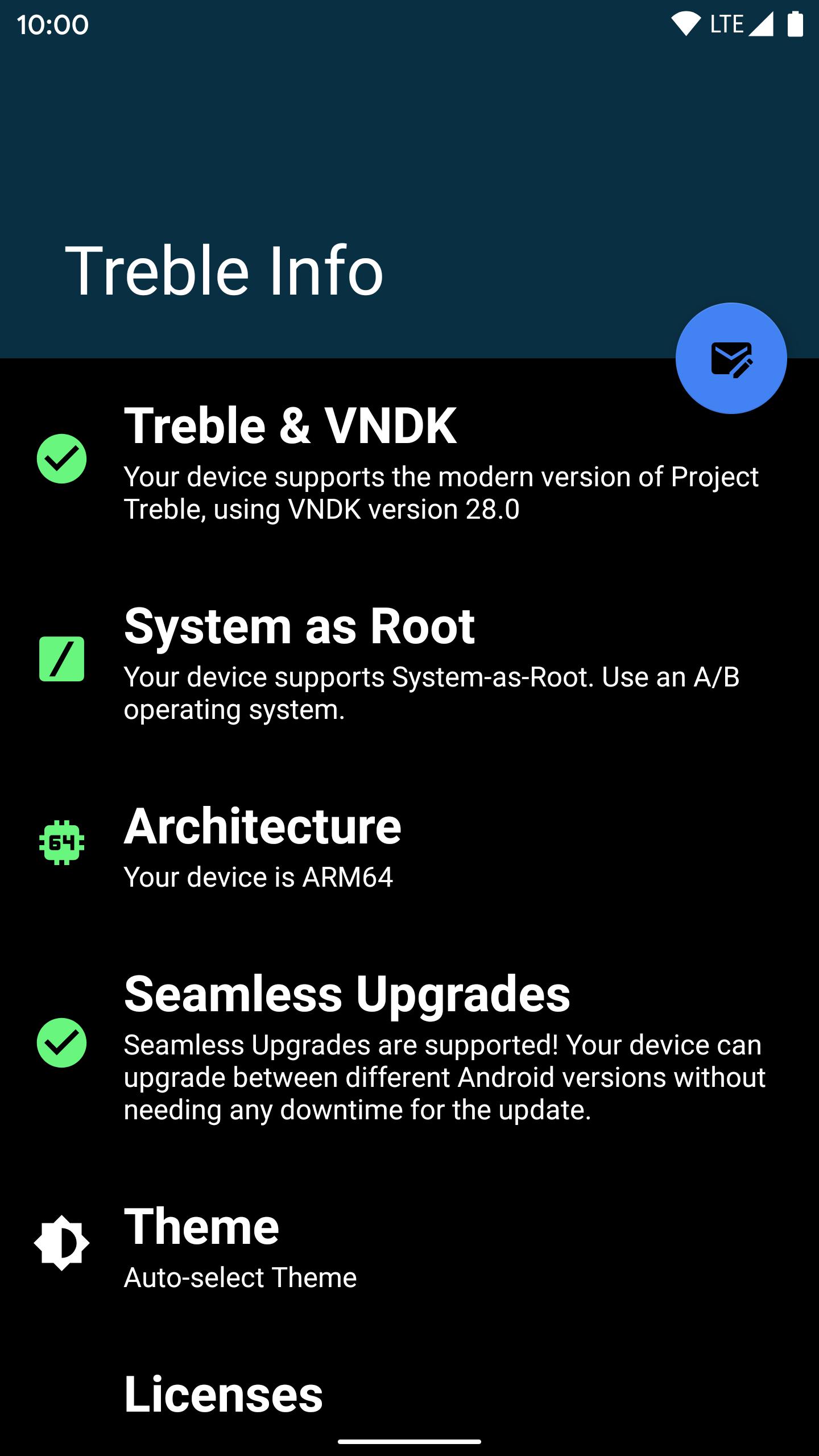819x1456 pixels.
Task: Tap the clock in the status bar
Action: [x=51, y=24]
